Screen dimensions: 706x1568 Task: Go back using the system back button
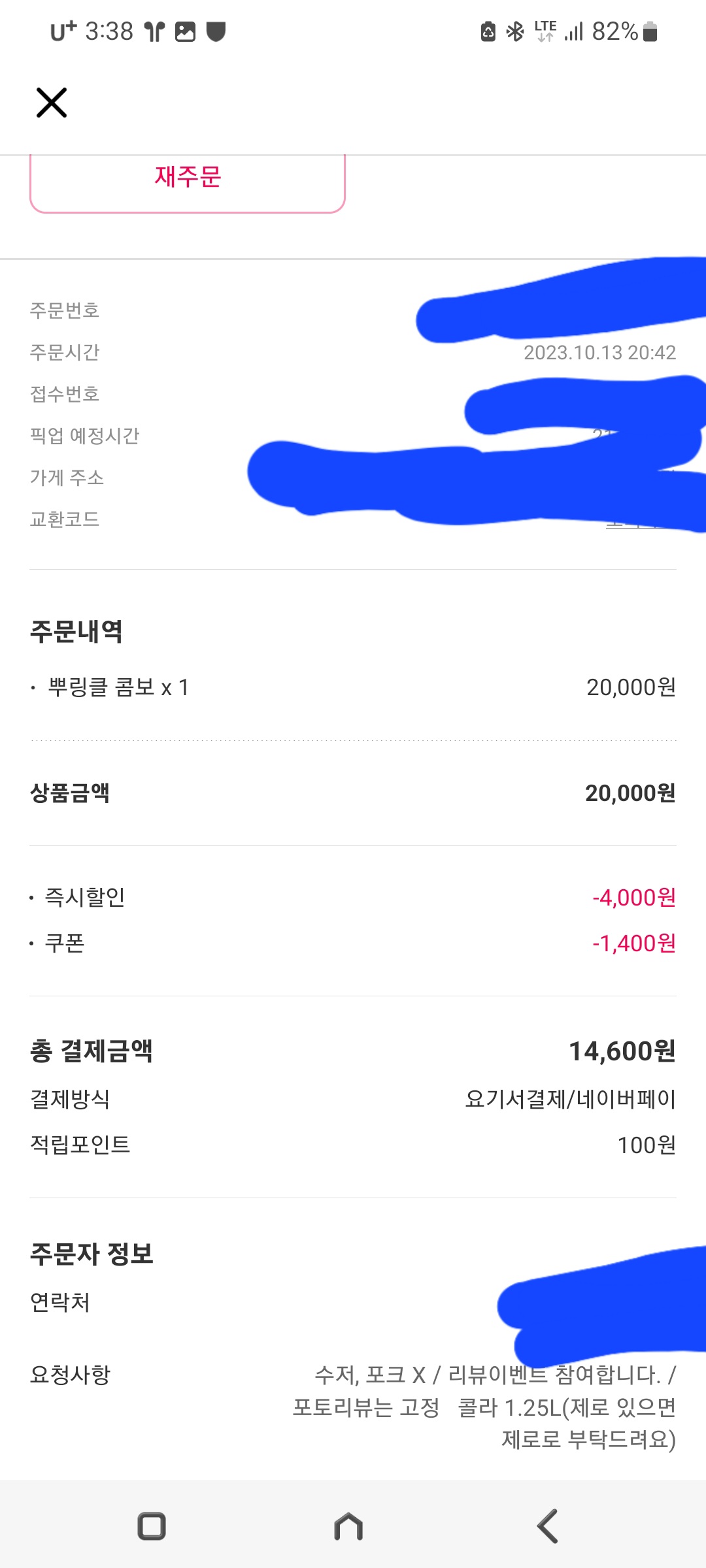click(548, 1526)
